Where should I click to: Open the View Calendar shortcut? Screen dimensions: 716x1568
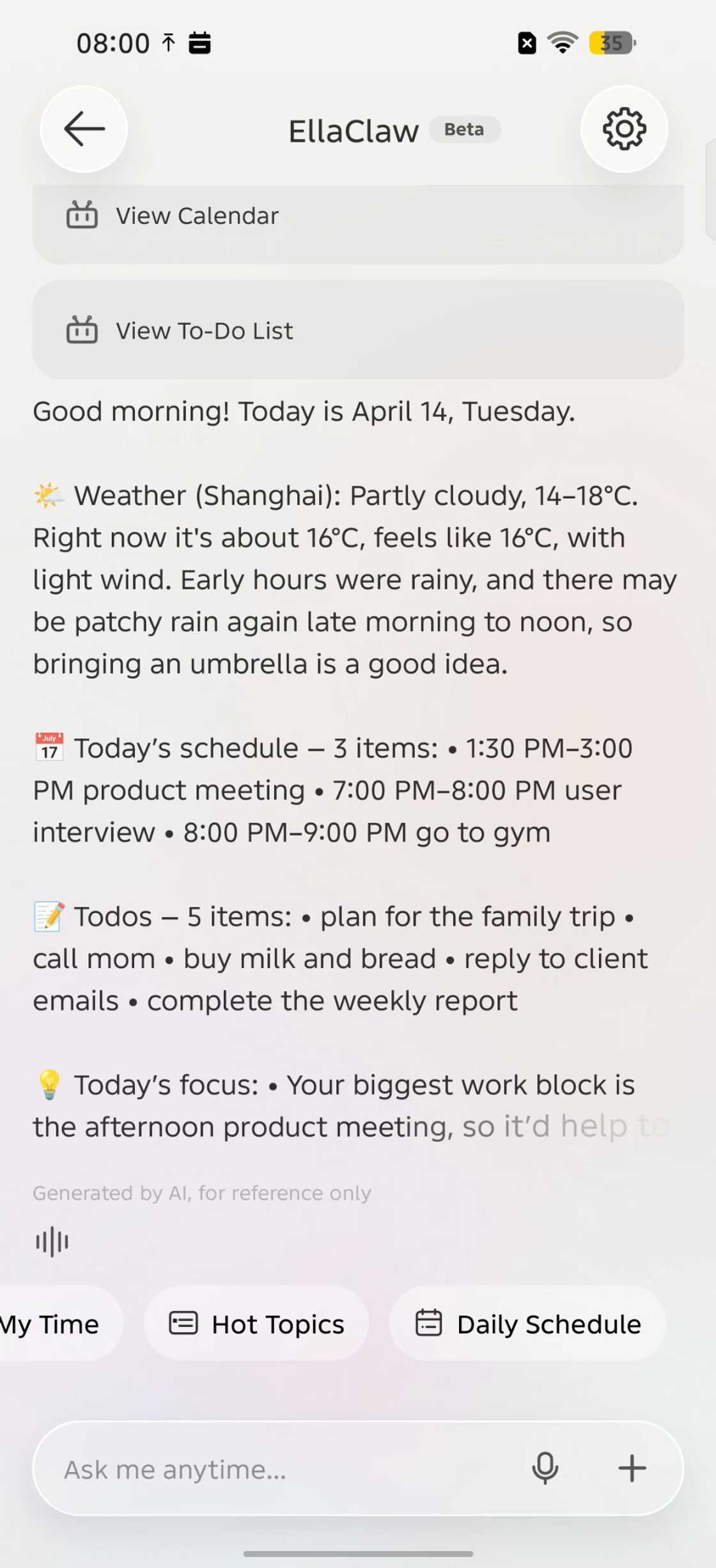click(358, 221)
